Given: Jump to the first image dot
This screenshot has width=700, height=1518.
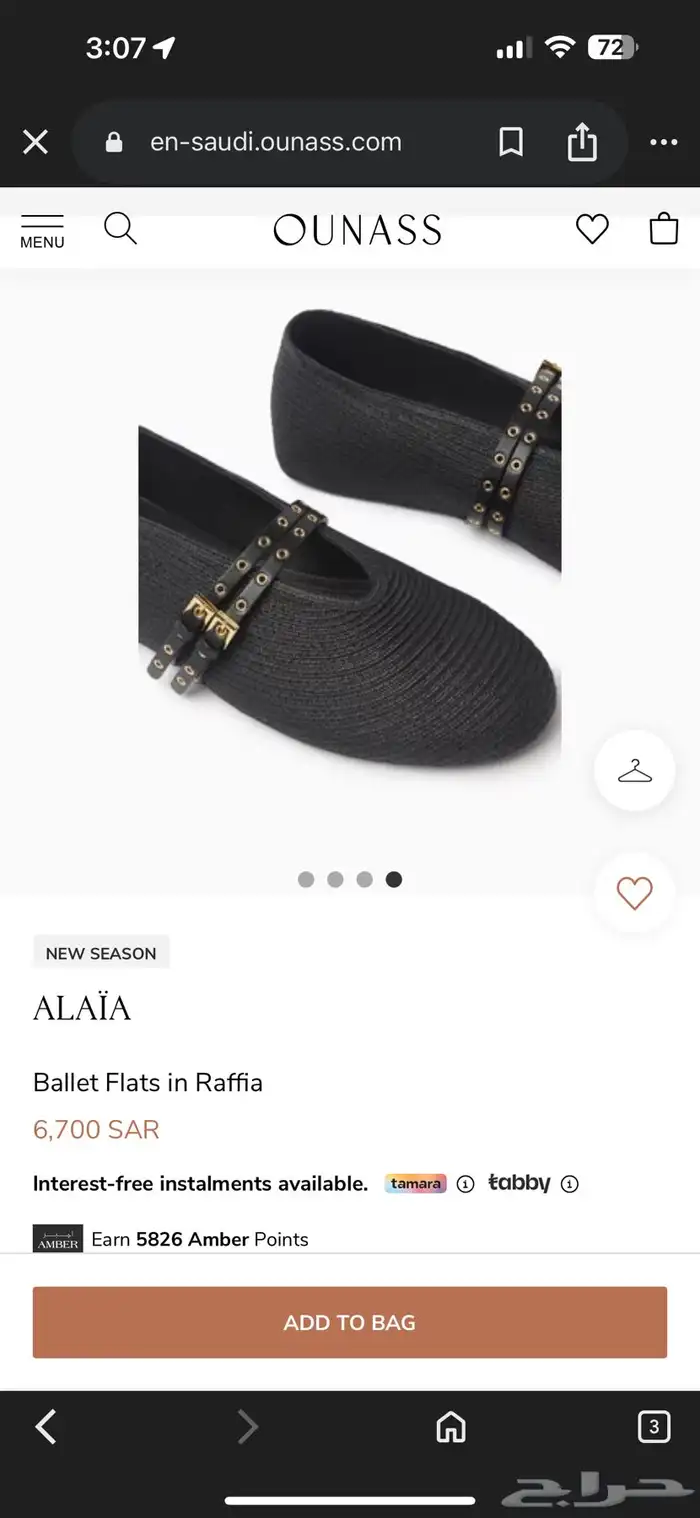Looking at the screenshot, I should pos(306,880).
